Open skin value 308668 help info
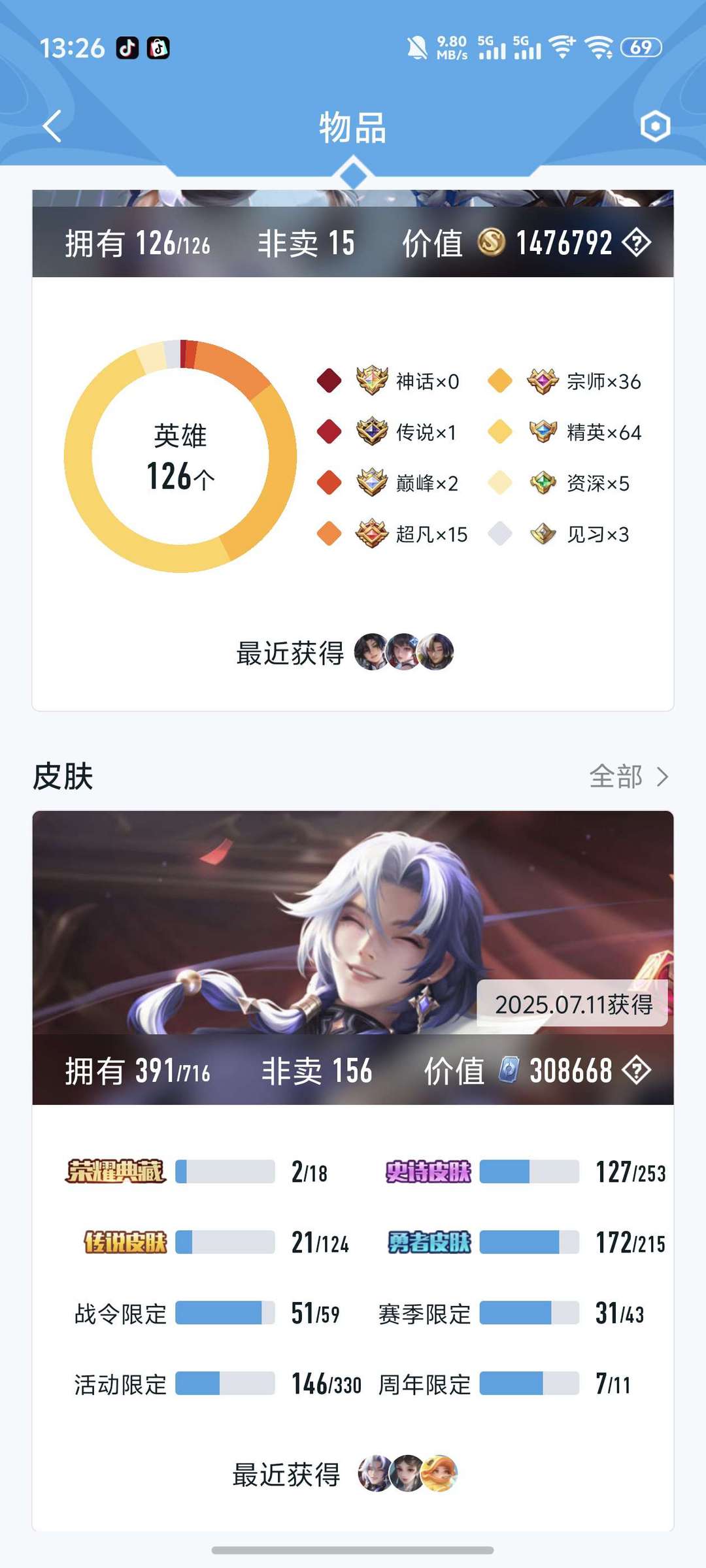The height and width of the screenshot is (1568, 706). (x=636, y=1070)
